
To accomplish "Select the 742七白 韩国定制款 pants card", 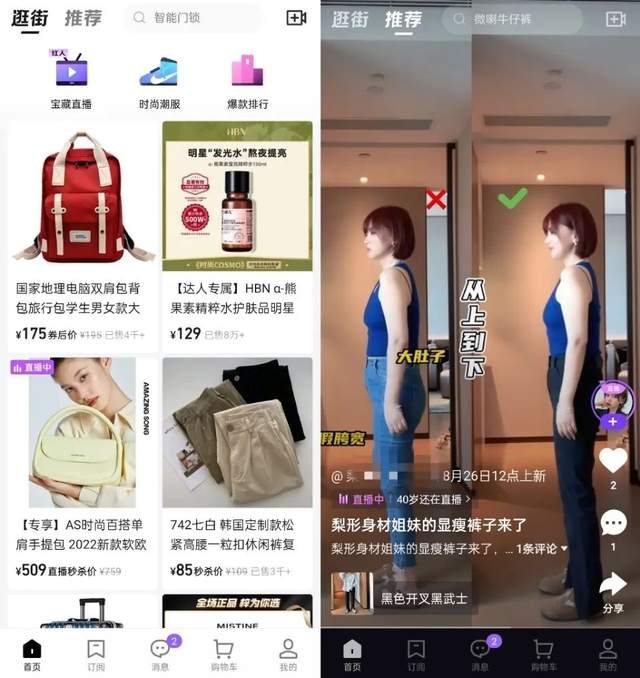I will click(237, 470).
